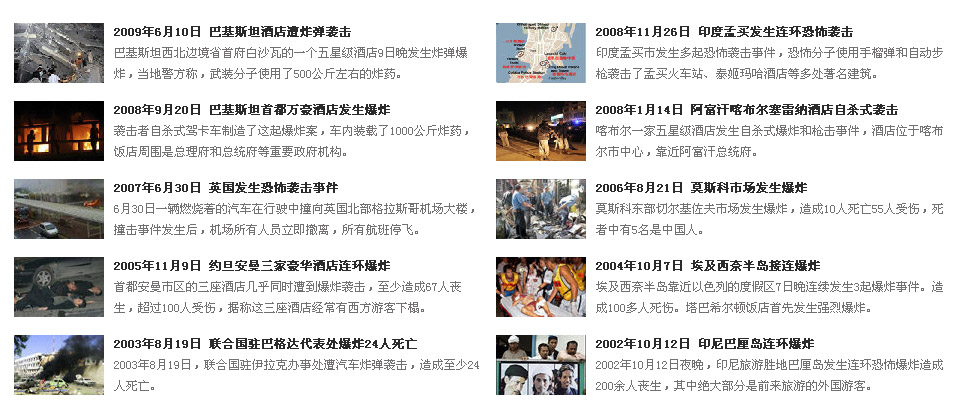Screen dimensions: 958x406
Task: Open the 2007年6月30日 英国发生恐怖袭击事件 headline
Action: (226, 188)
